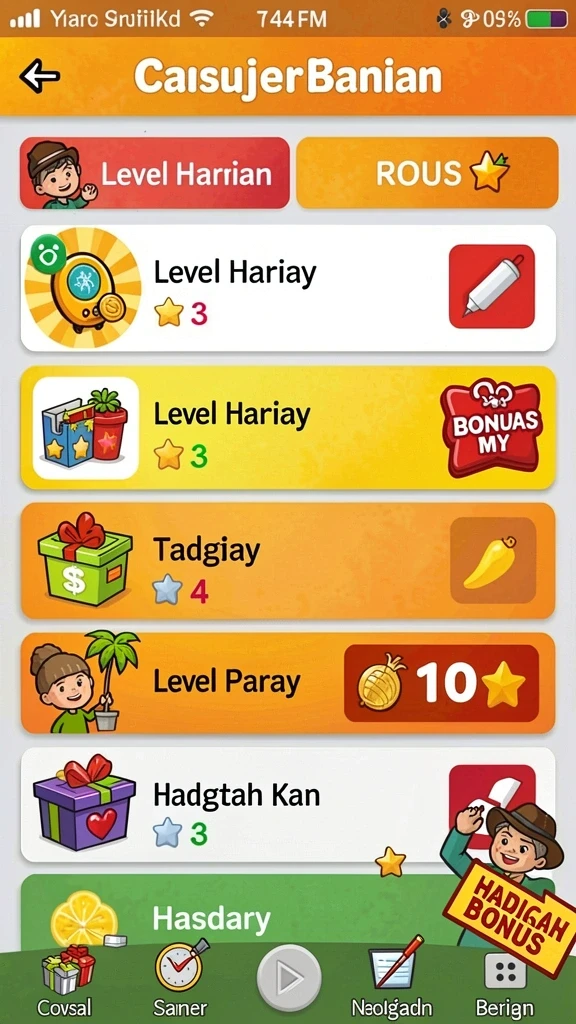Open the Level Paray row

point(288,682)
